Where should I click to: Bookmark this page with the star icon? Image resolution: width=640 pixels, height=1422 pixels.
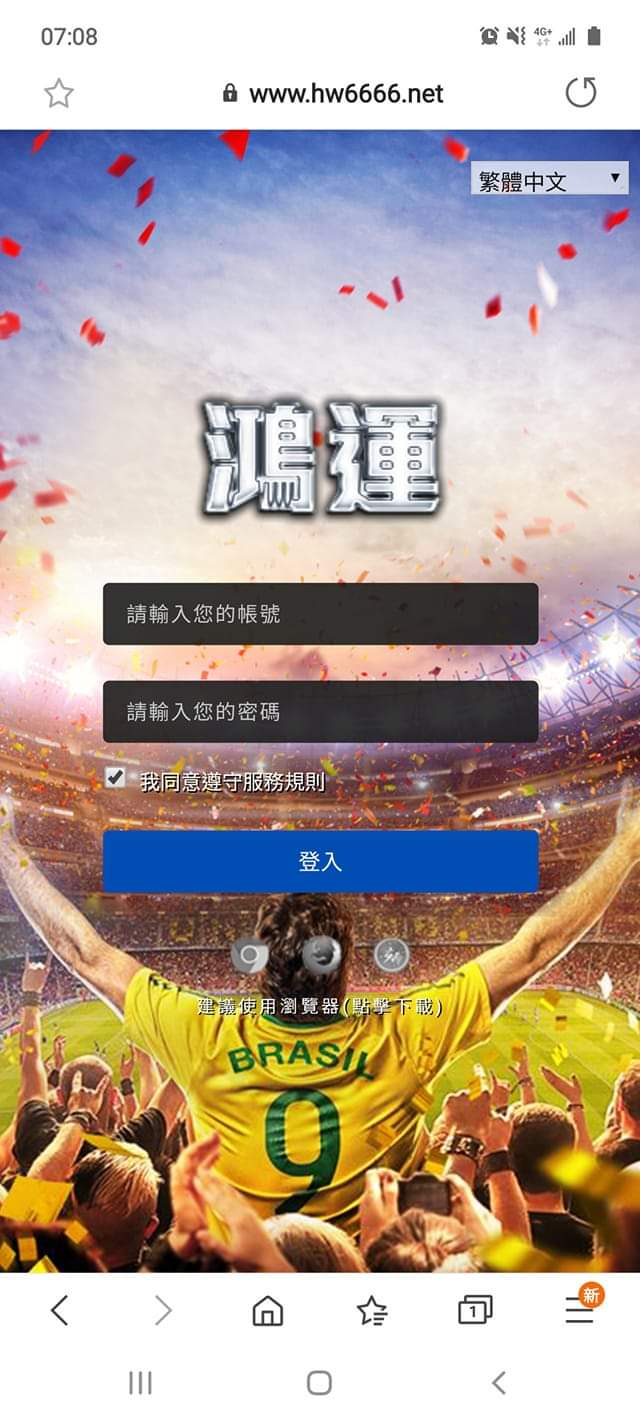pos(59,94)
